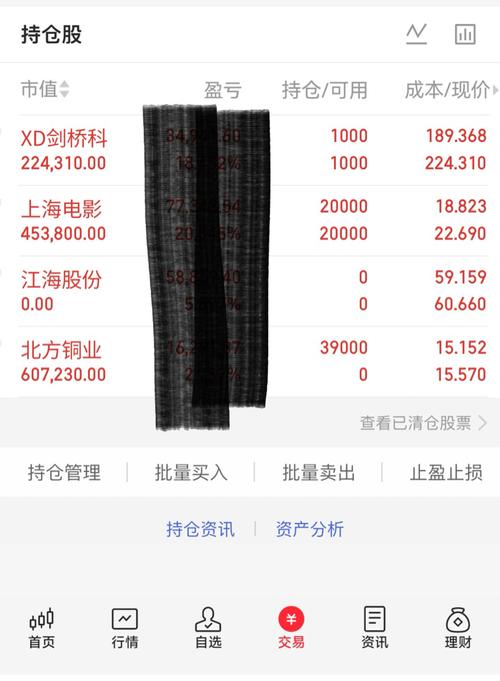Image resolution: width=500 pixels, height=681 pixels.
Task: Open the line chart view icon
Action: (x=417, y=34)
